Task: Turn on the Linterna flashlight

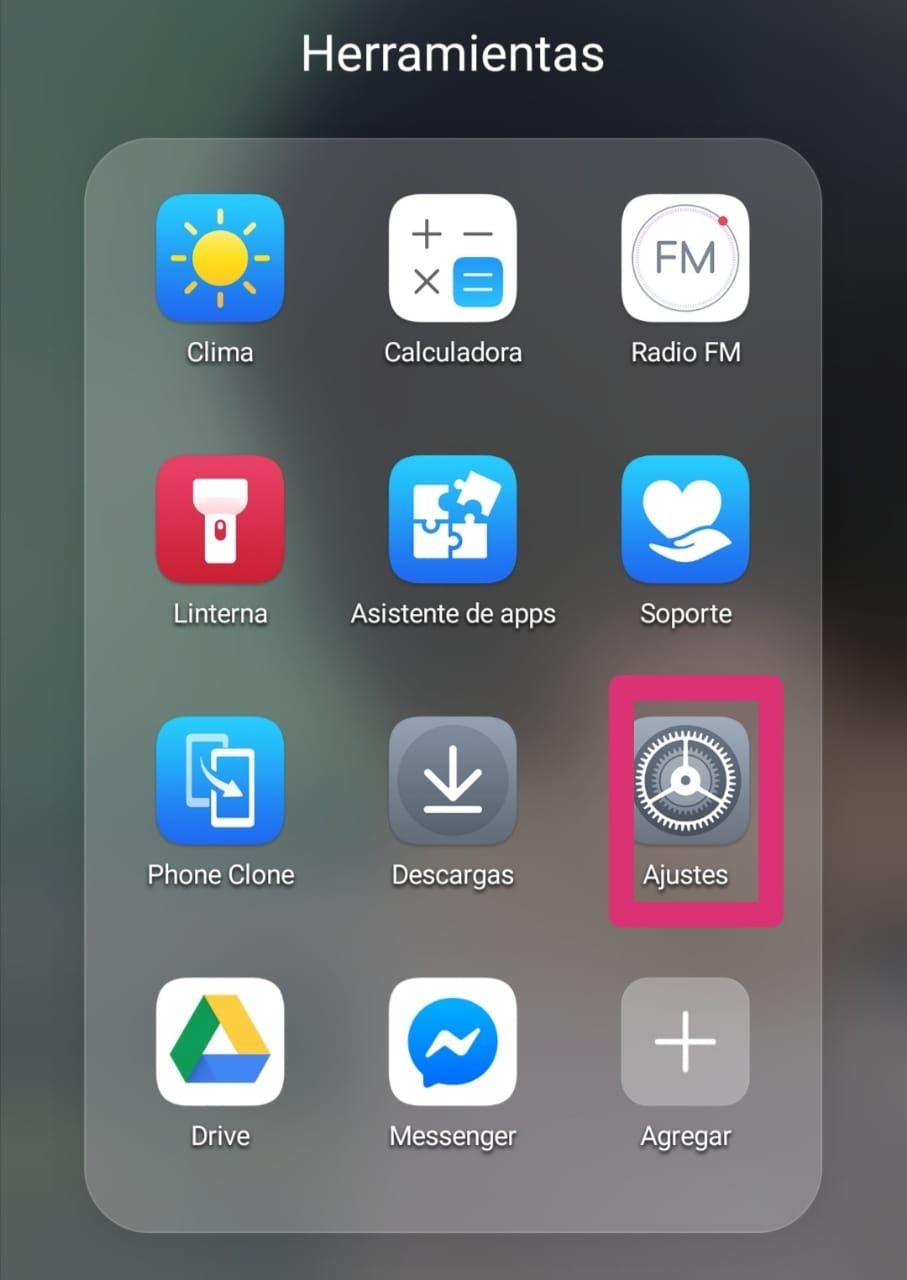Action: (x=220, y=519)
